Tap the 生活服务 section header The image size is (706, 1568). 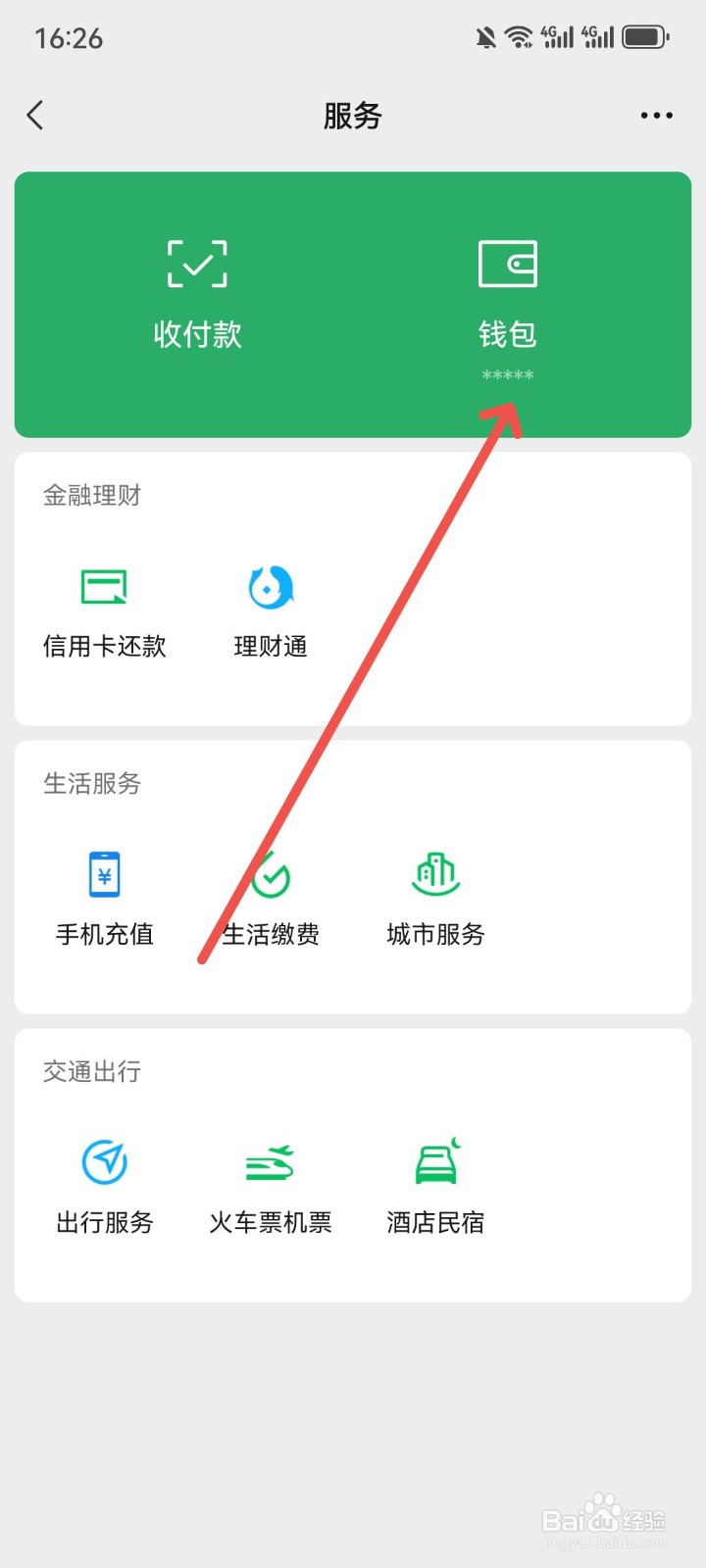tap(93, 784)
